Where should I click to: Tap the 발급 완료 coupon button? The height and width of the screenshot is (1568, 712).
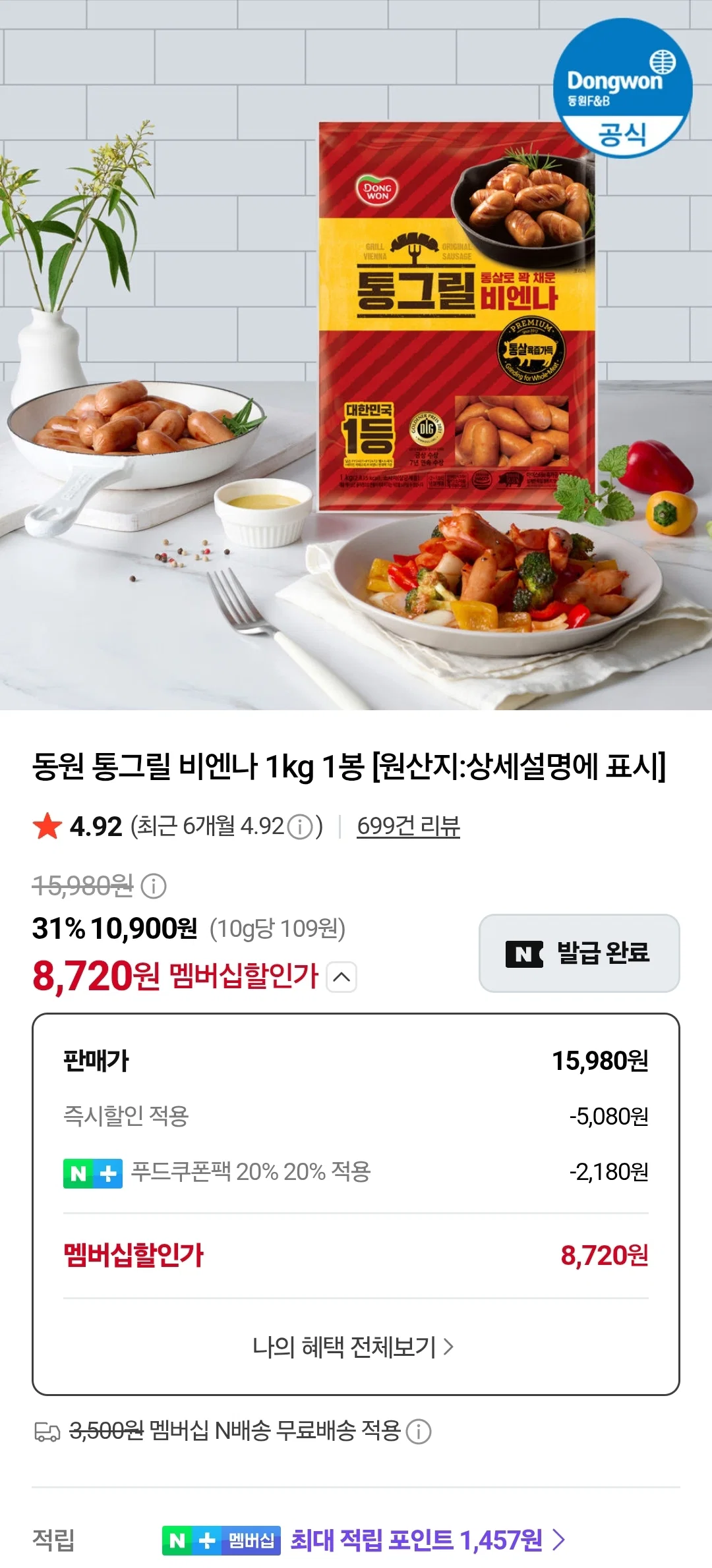[x=579, y=953]
